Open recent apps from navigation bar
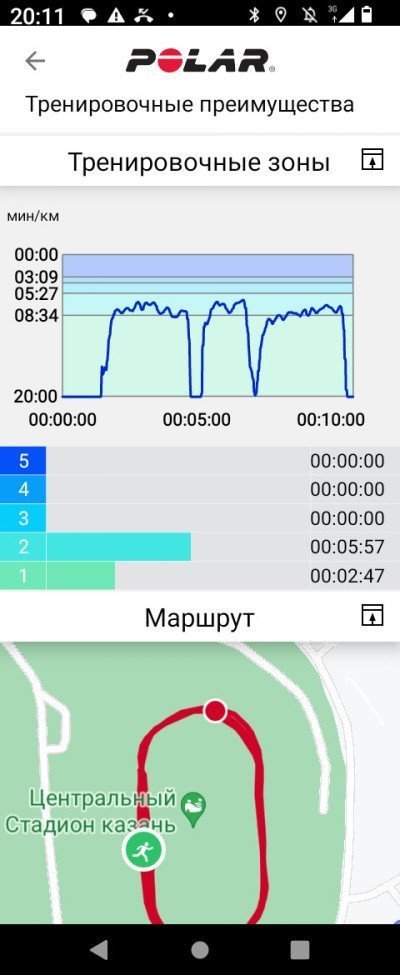This screenshot has height=975, width=400. click(300, 949)
